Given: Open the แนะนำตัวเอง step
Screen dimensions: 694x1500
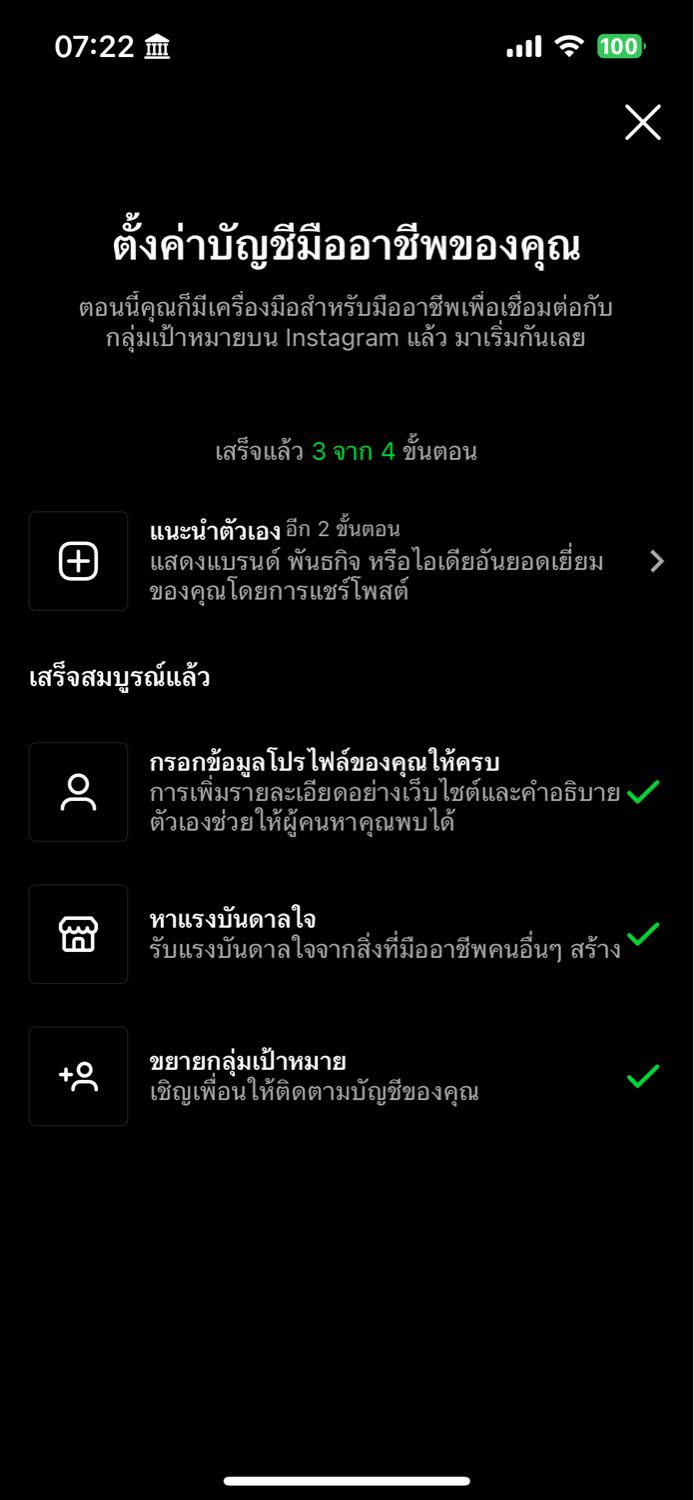Looking at the screenshot, I should [x=347, y=561].
